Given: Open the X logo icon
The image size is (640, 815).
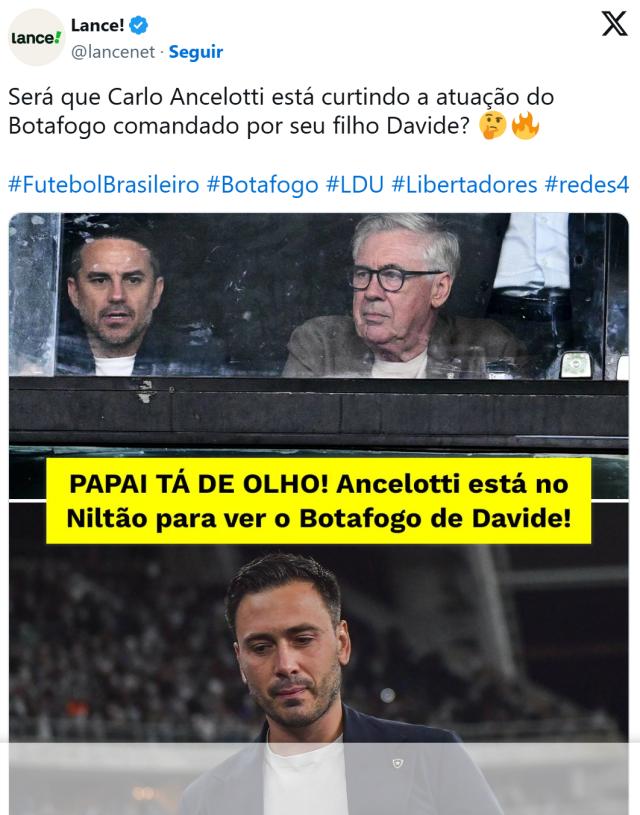Looking at the screenshot, I should (x=614, y=23).
